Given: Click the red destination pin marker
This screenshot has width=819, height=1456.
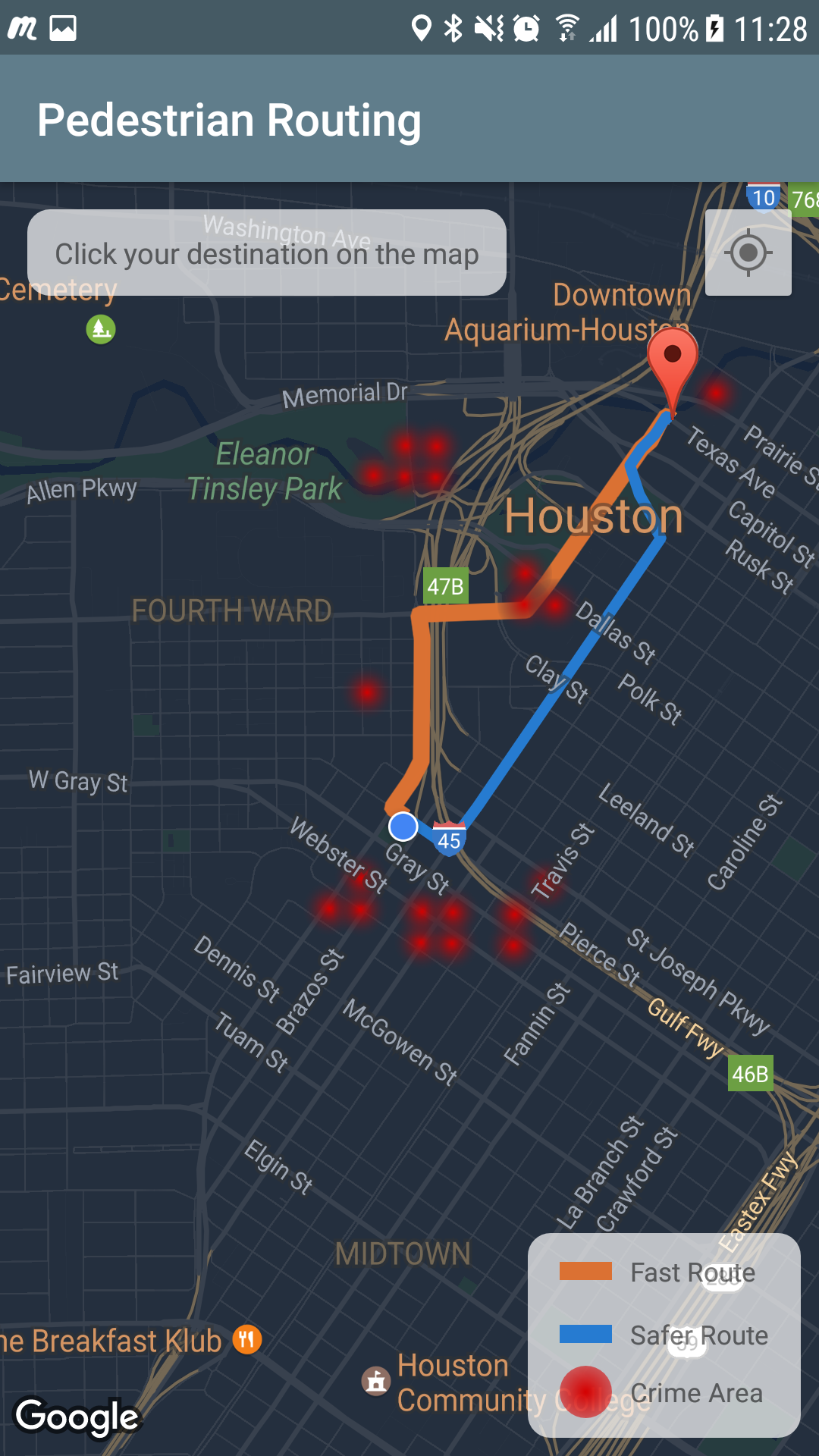Looking at the screenshot, I should point(672,356).
